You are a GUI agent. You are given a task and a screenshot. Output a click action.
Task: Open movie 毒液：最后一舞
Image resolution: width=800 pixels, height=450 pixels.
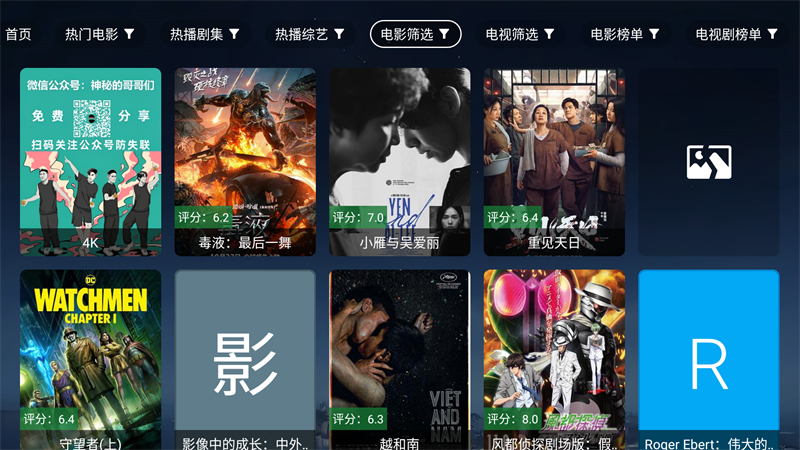pos(245,161)
